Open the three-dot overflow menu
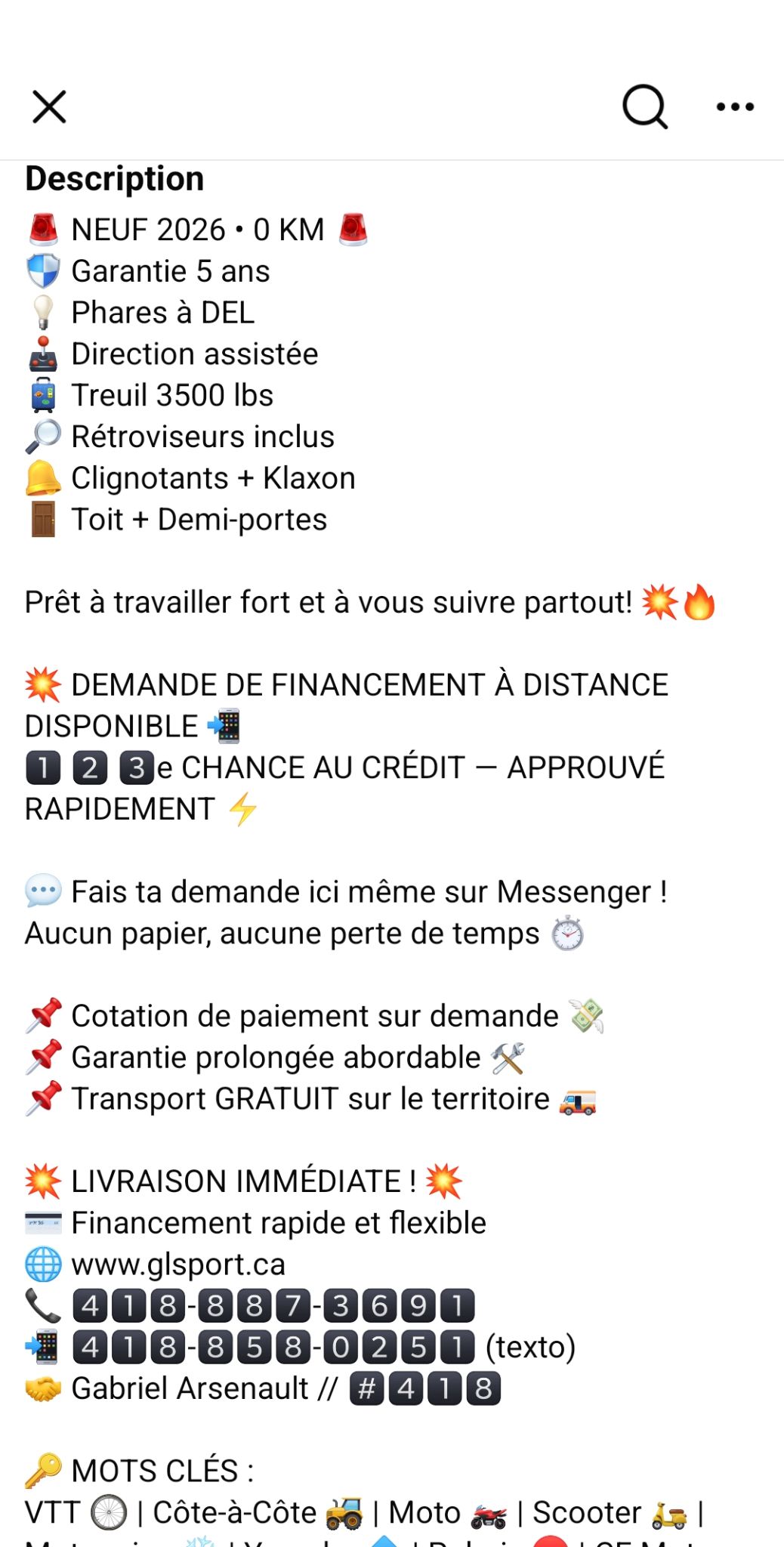784x1547 pixels. coord(735,107)
